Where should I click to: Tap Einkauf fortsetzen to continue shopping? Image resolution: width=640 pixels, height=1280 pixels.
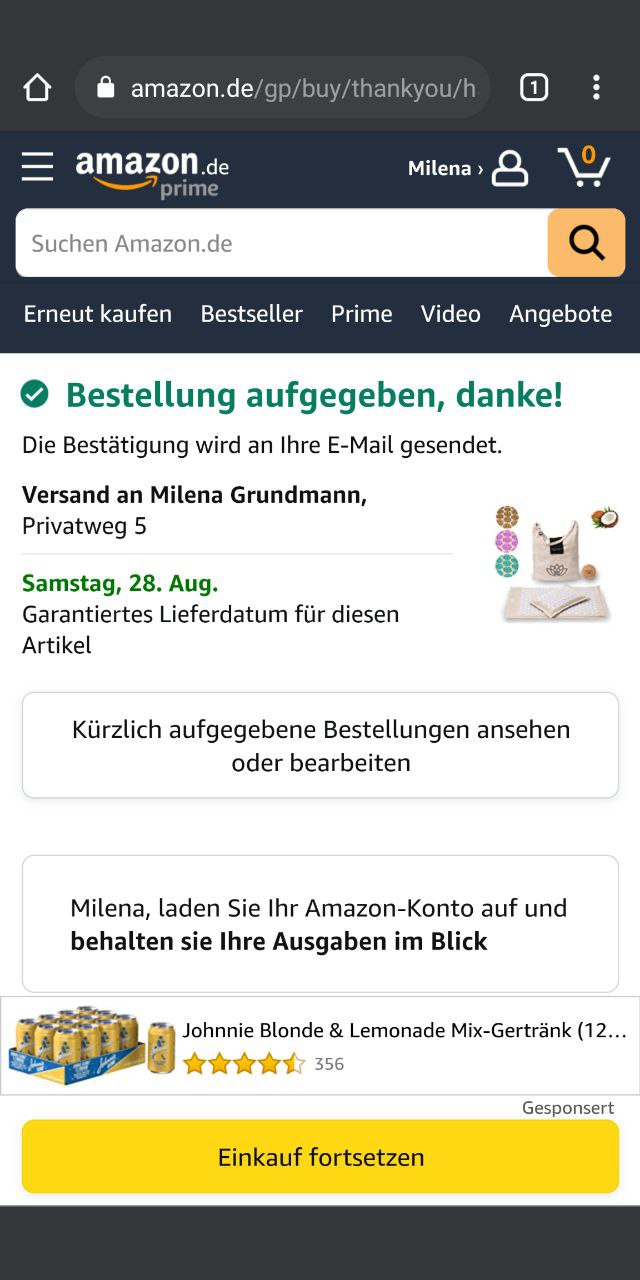tap(320, 1157)
